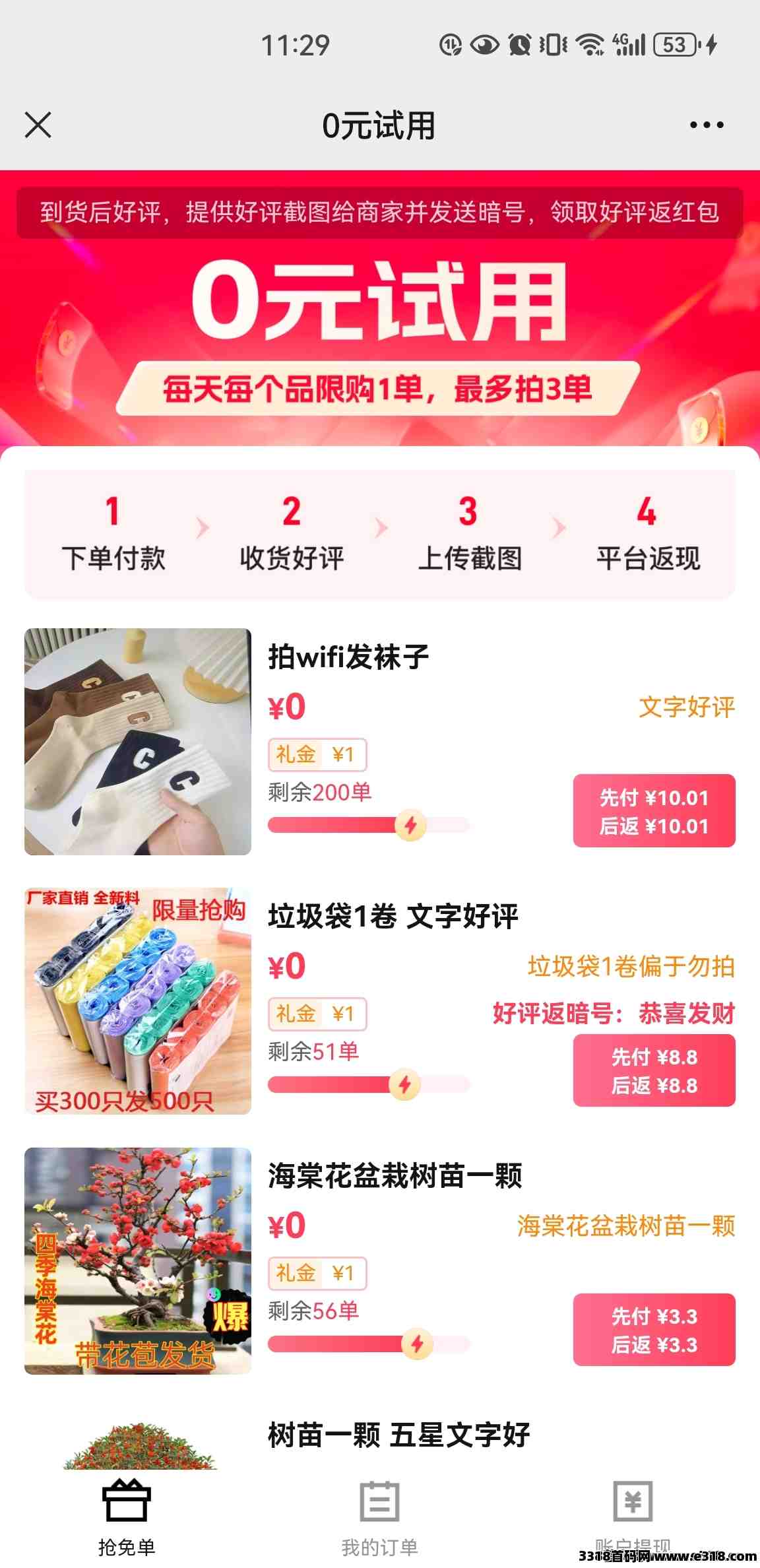Tap 先付 ¥3.3 button for 海棠花盆栽
Viewport: 760px width, 1568px height.
tap(654, 1330)
